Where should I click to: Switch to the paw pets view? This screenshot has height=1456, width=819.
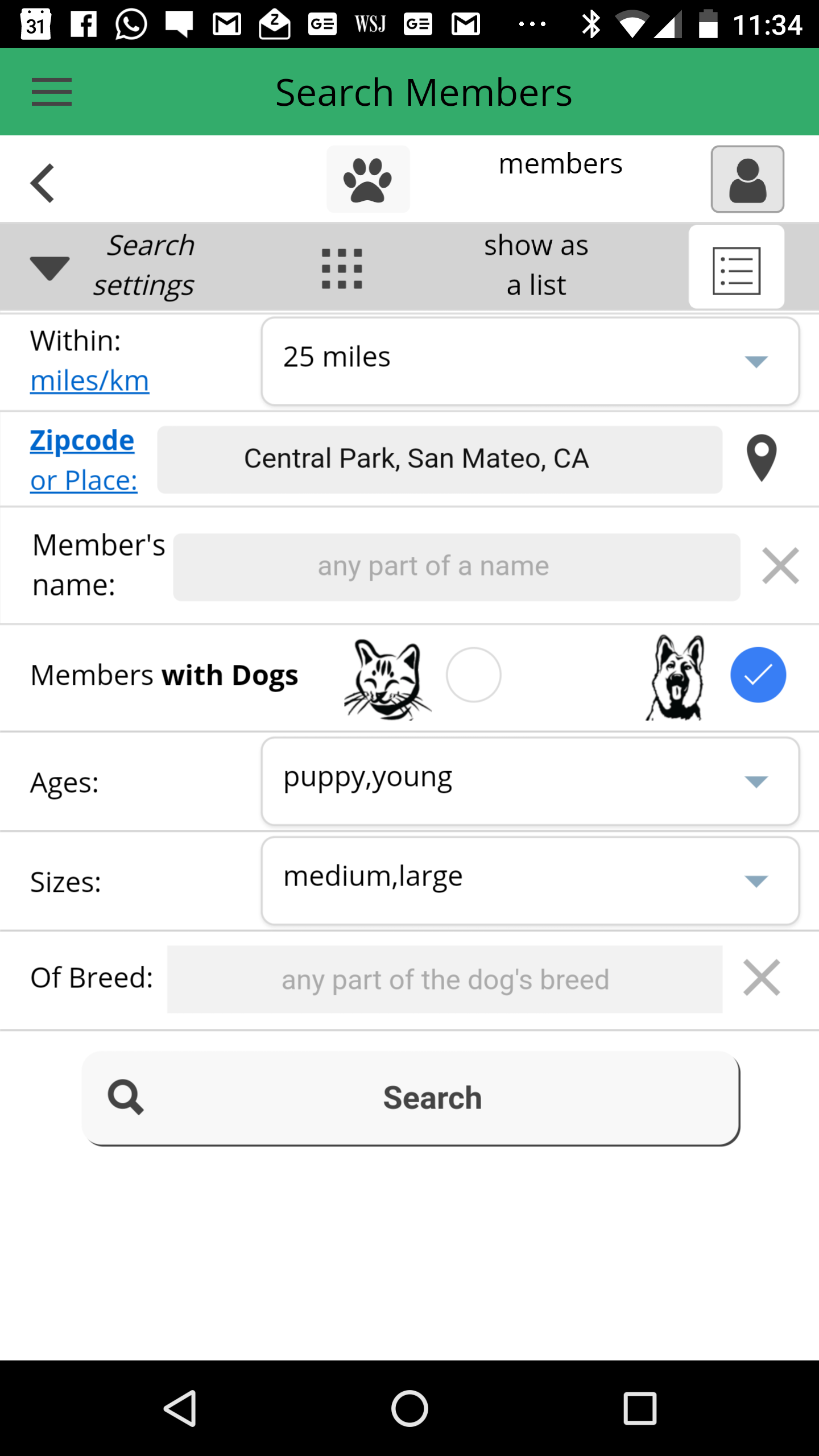tap(368, 180)
